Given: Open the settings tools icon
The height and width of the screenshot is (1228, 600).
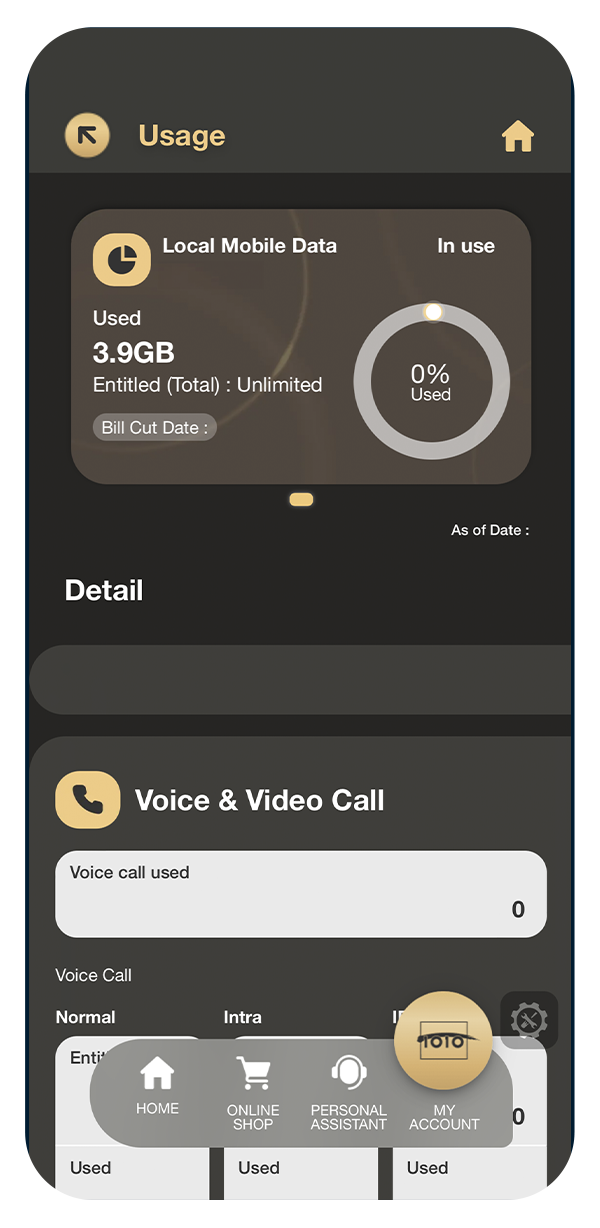Looking at the screenshot, I should tap(529, 1020).
